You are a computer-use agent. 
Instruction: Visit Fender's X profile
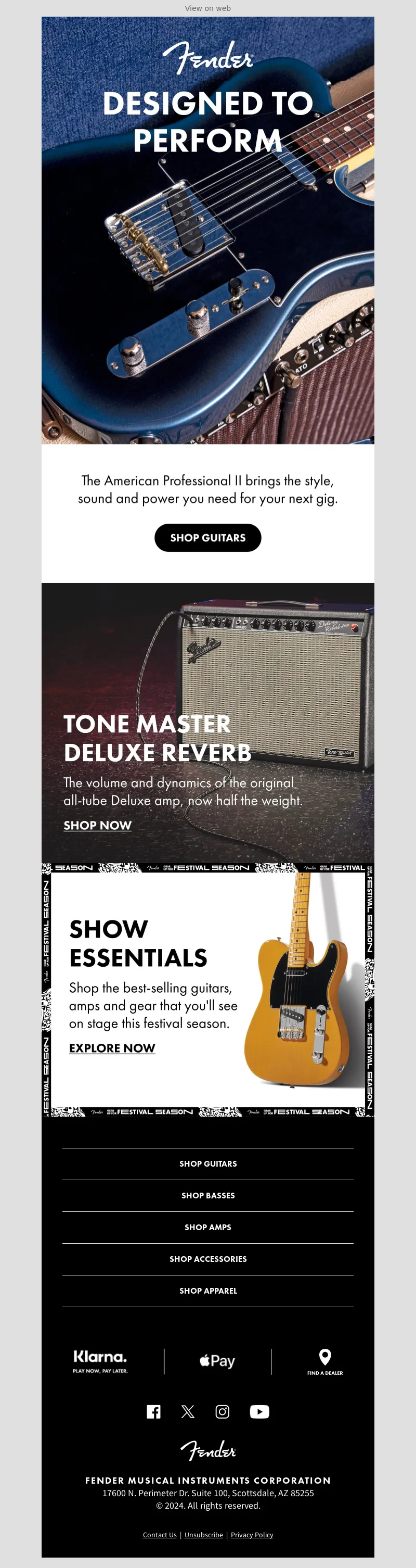188,1412
